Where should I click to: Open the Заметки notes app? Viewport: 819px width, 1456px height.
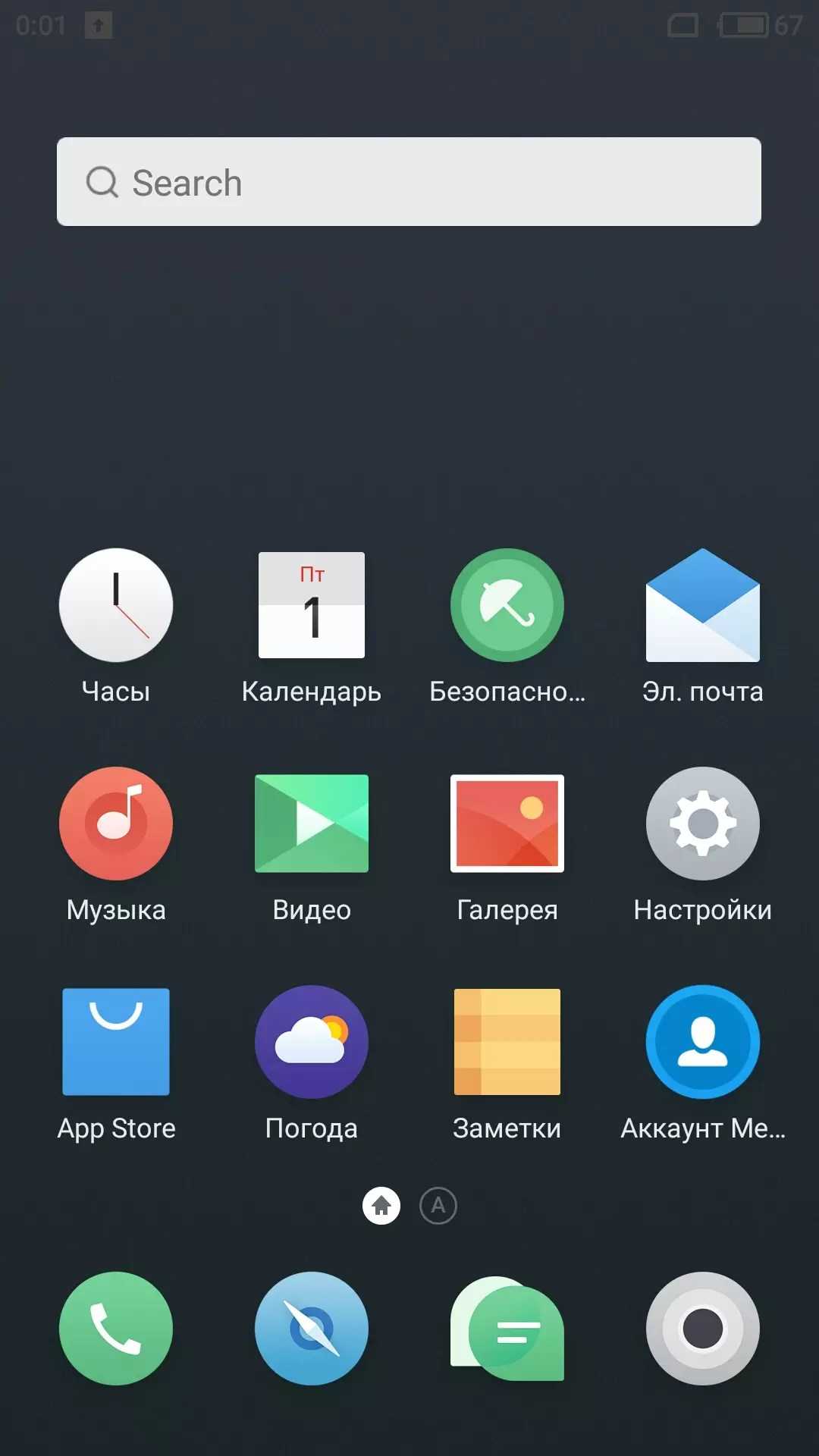point(507,1042)
